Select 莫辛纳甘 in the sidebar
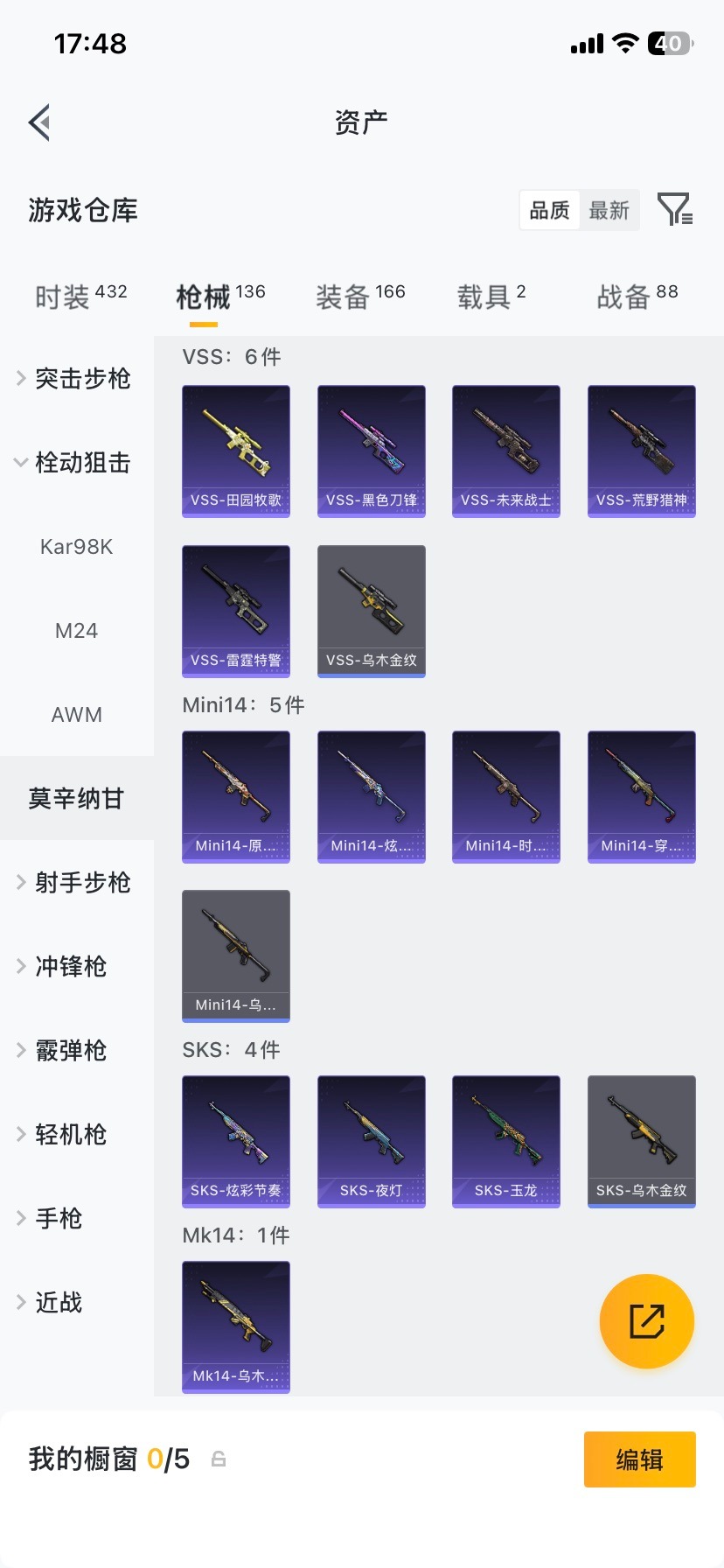 coord(76,798)
